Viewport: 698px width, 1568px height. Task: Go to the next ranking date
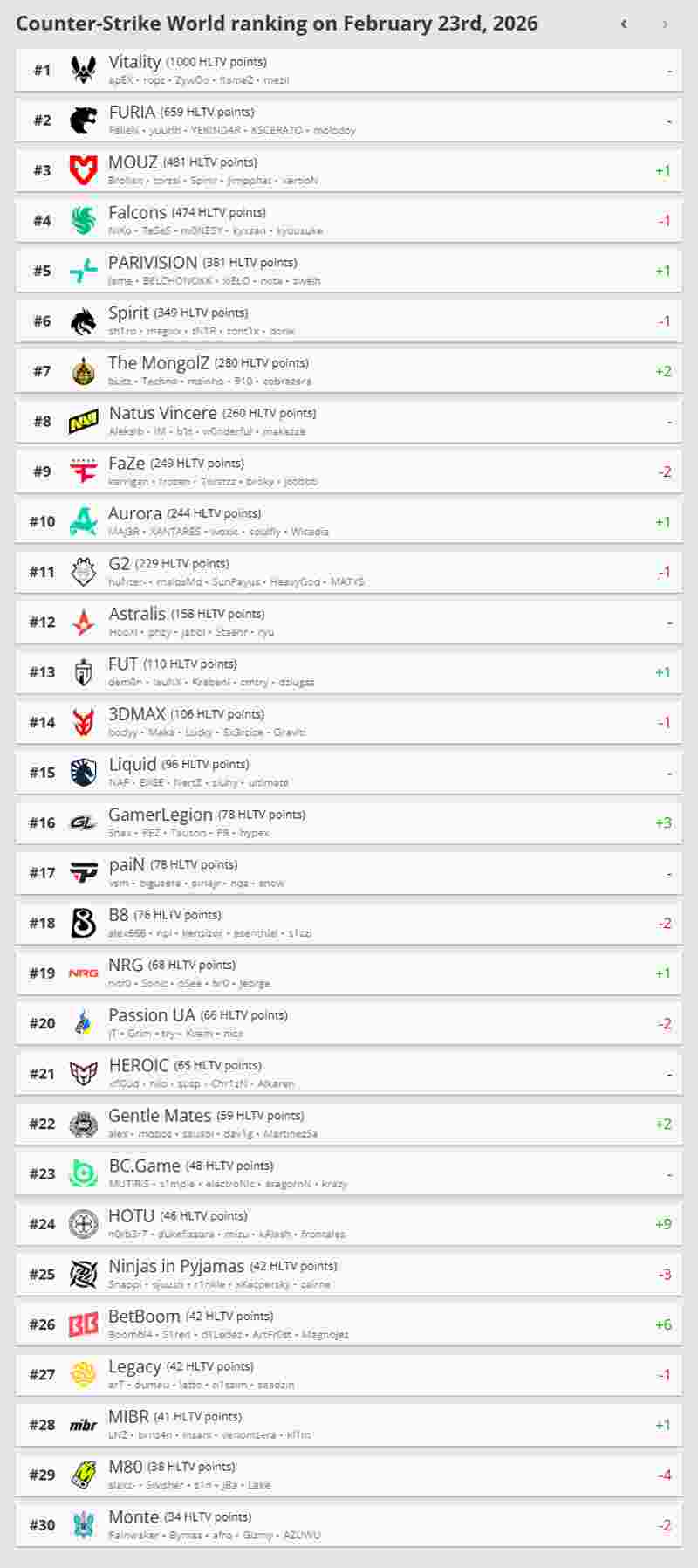(x=665, y=24)
